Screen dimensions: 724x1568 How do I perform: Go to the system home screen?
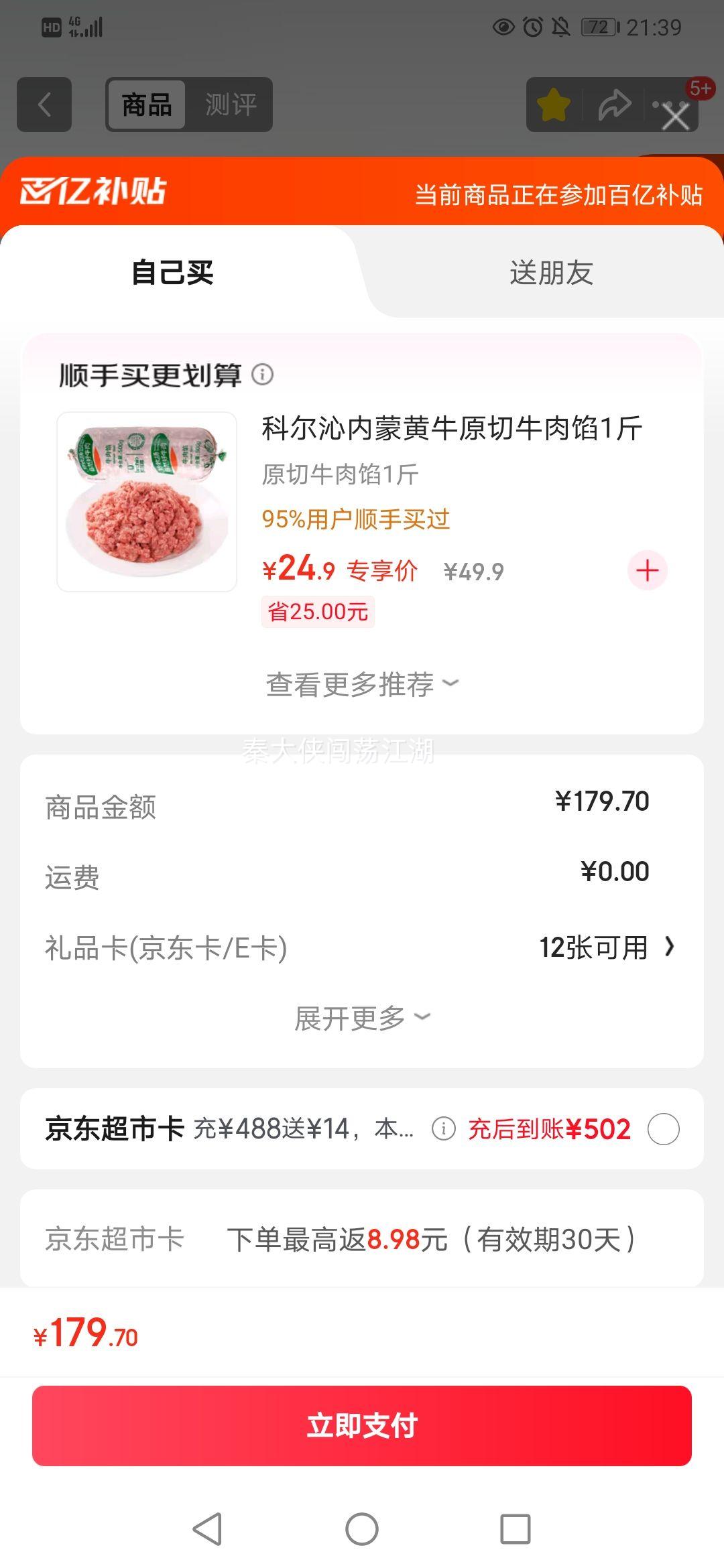click(x=362, y=1528)
